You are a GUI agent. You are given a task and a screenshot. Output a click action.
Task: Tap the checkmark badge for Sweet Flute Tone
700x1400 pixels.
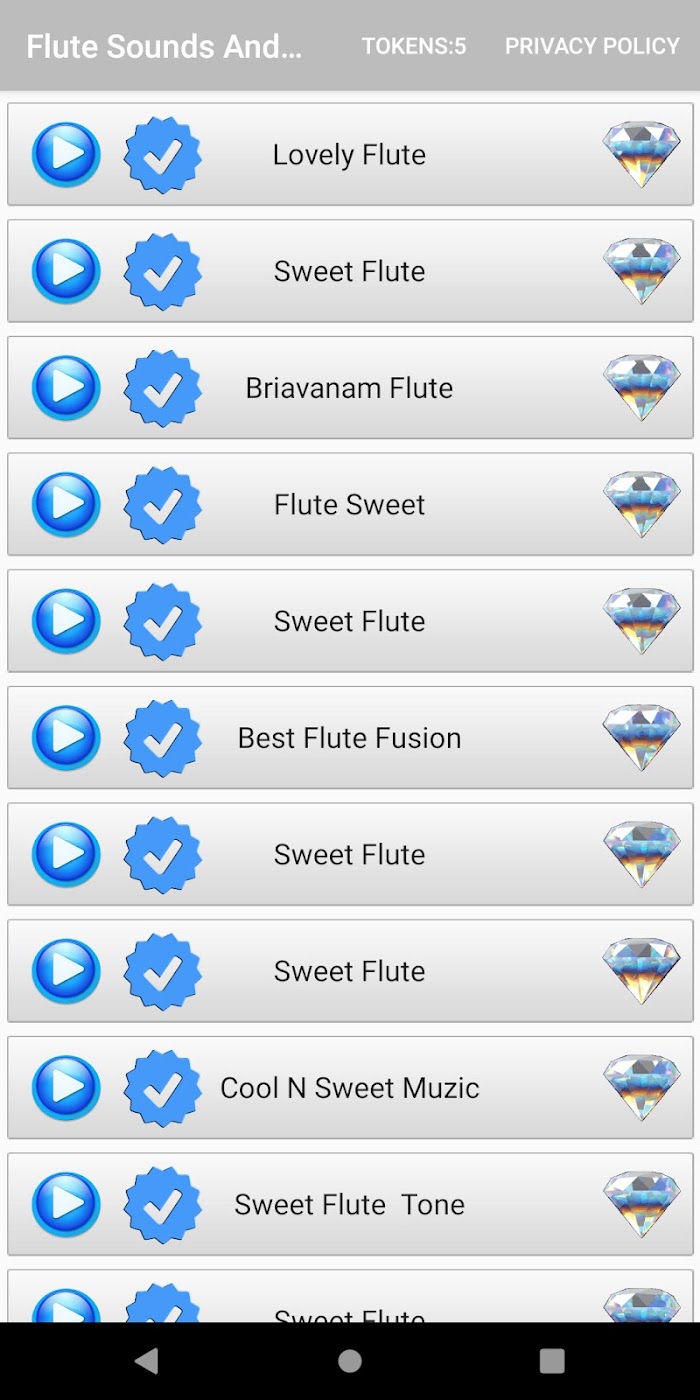[x=163, y=1205]
